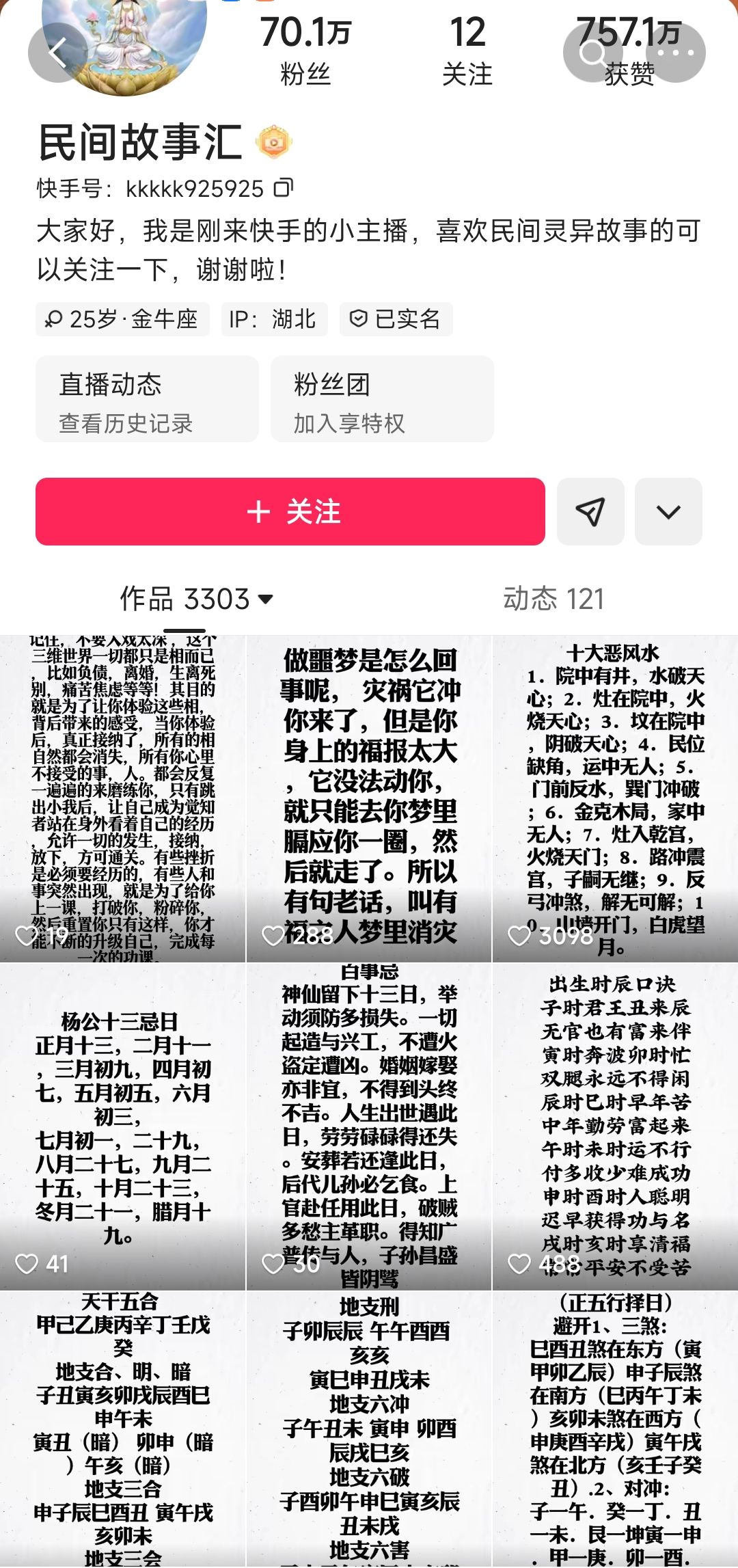Share profile via paper plane button
This screenshot has height=1568, width=738.
point(590,511)
